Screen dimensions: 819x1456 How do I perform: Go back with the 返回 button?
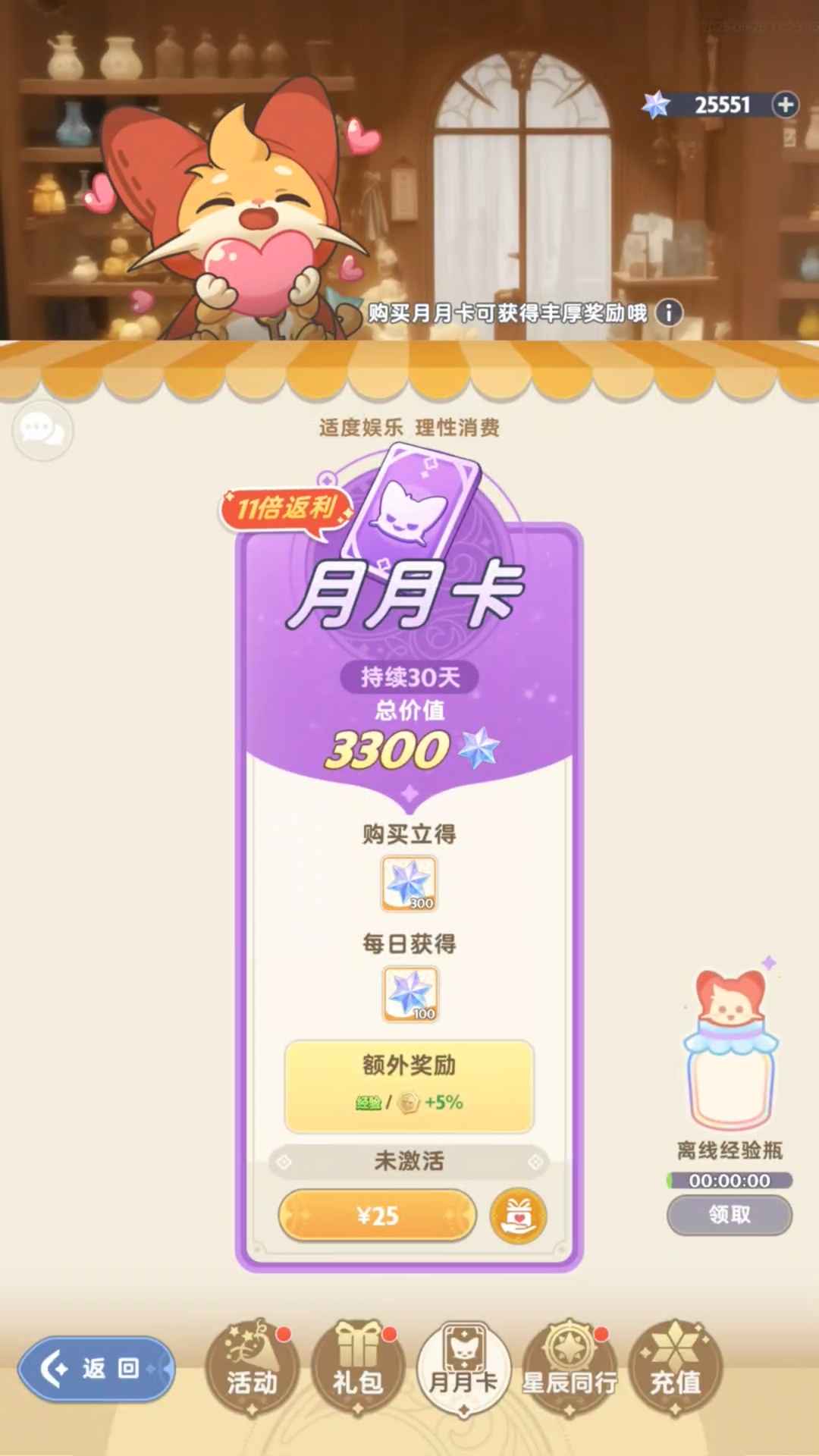[96, 1369]
